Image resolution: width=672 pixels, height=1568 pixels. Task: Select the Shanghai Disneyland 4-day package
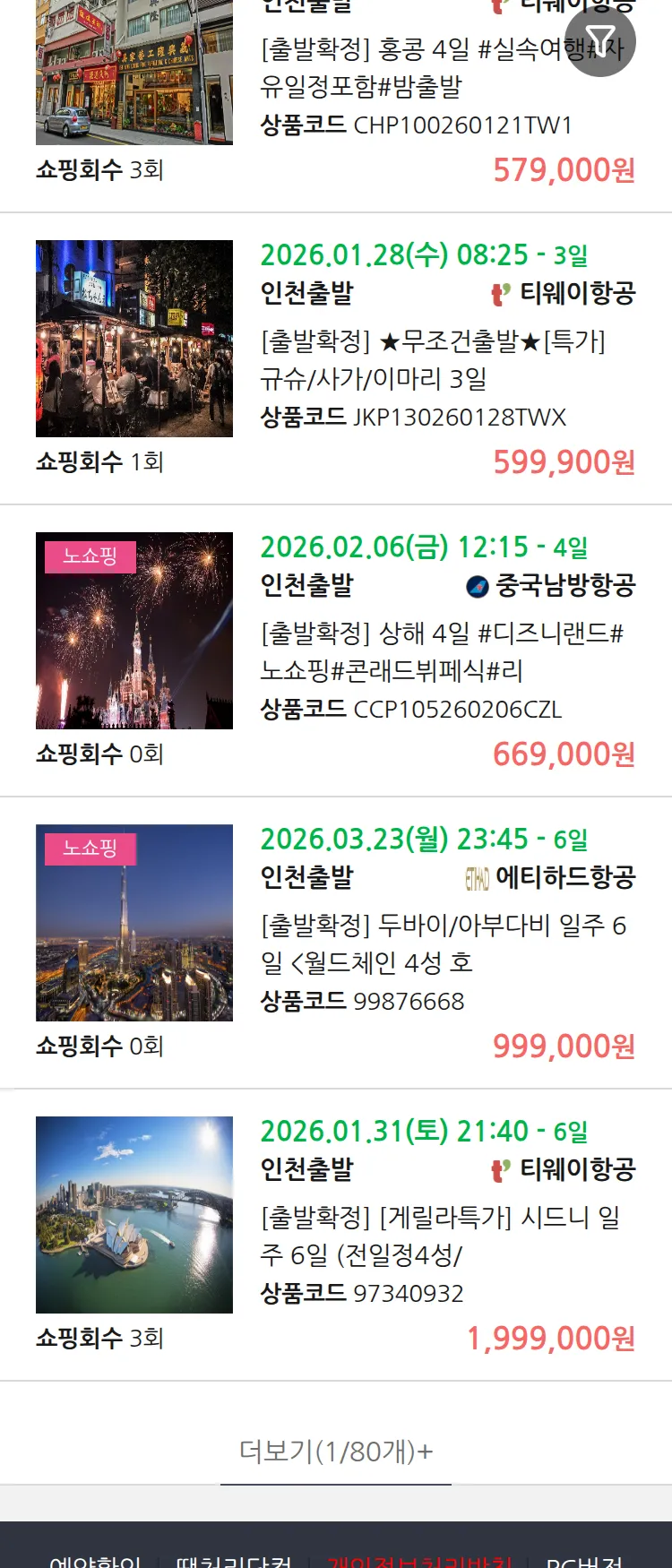(x=443, y=651)
